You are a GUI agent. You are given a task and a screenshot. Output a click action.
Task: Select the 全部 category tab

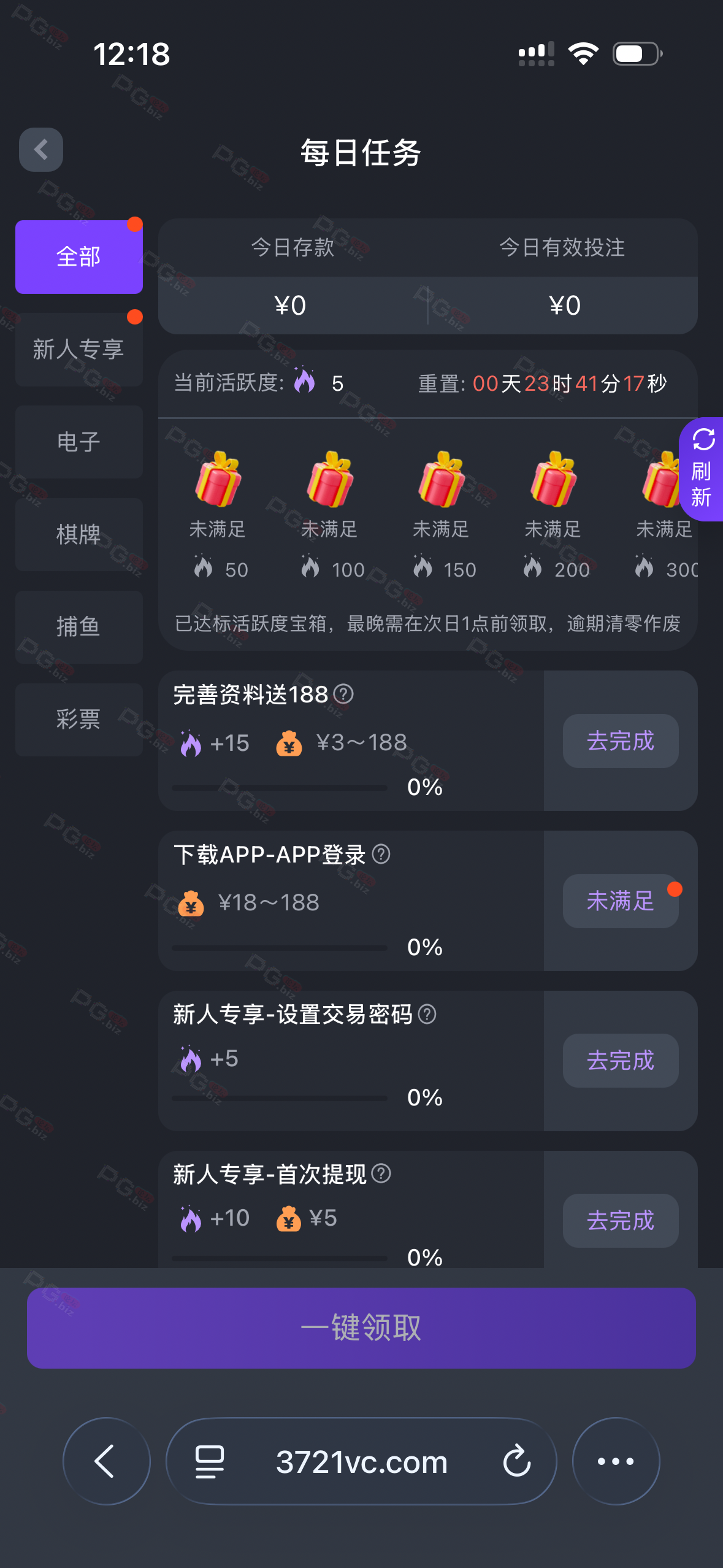pos(78,256)
